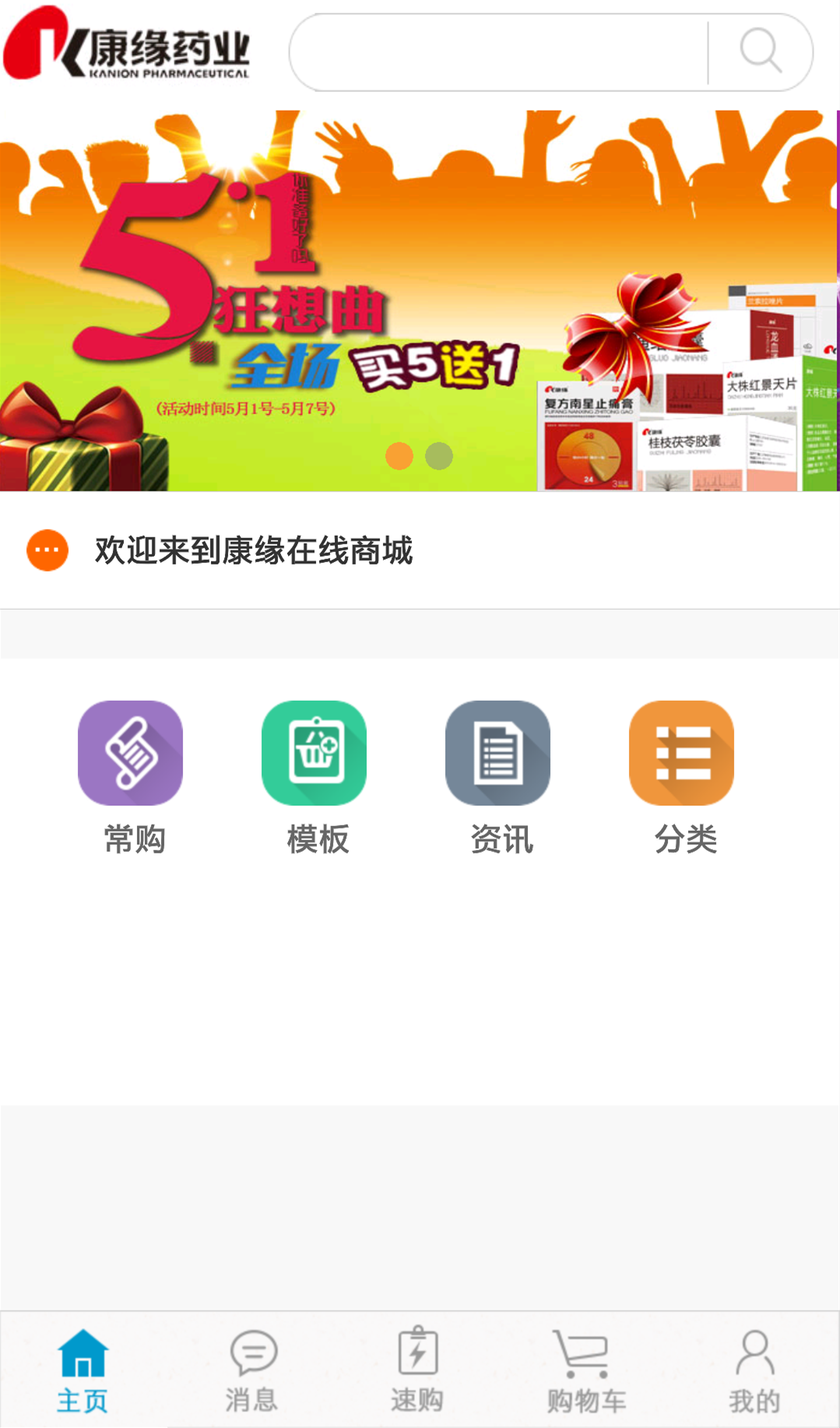Switch to the 主页 tab

tap(83, 1370)
